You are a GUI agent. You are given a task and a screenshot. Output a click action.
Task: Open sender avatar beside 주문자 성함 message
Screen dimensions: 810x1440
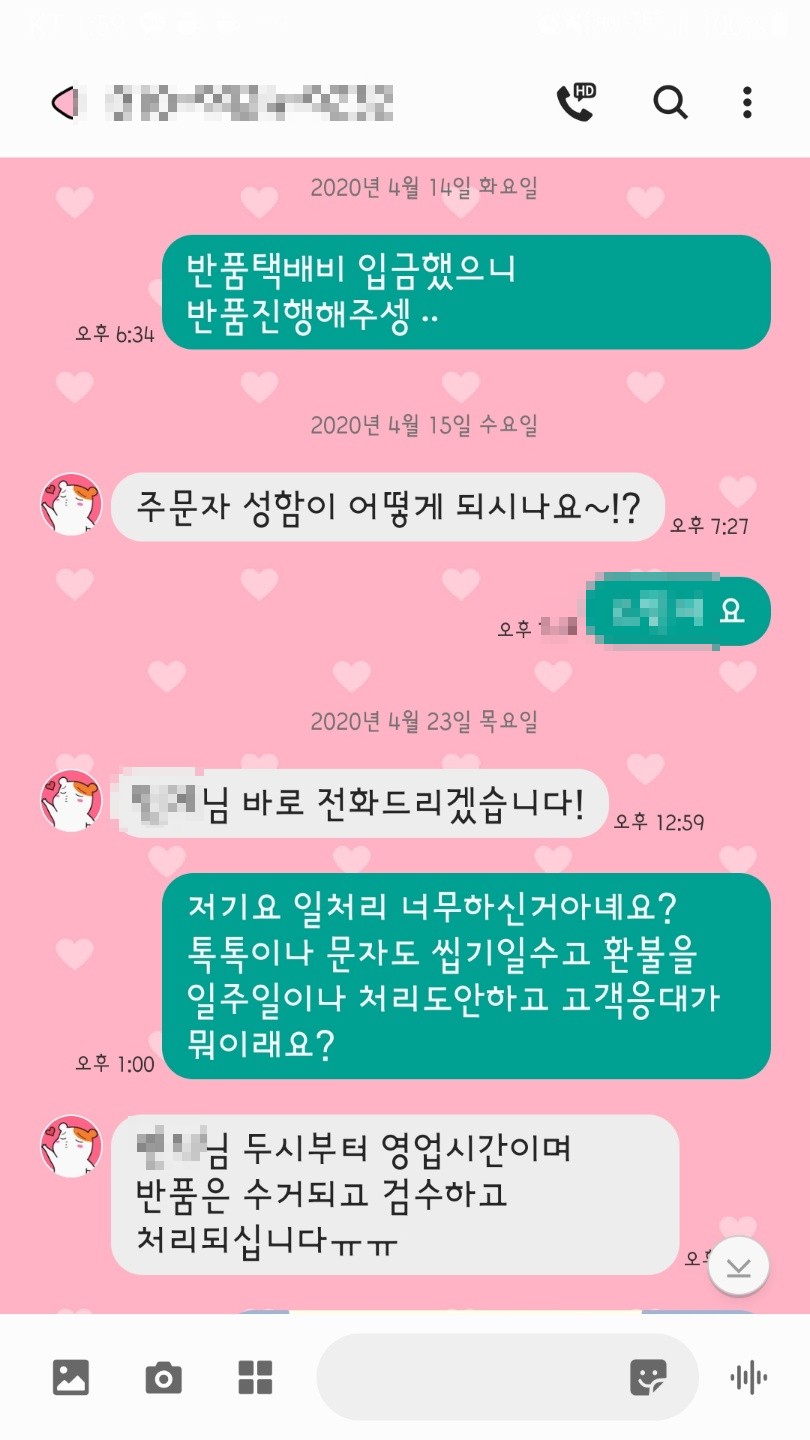(x=70, y=503)
